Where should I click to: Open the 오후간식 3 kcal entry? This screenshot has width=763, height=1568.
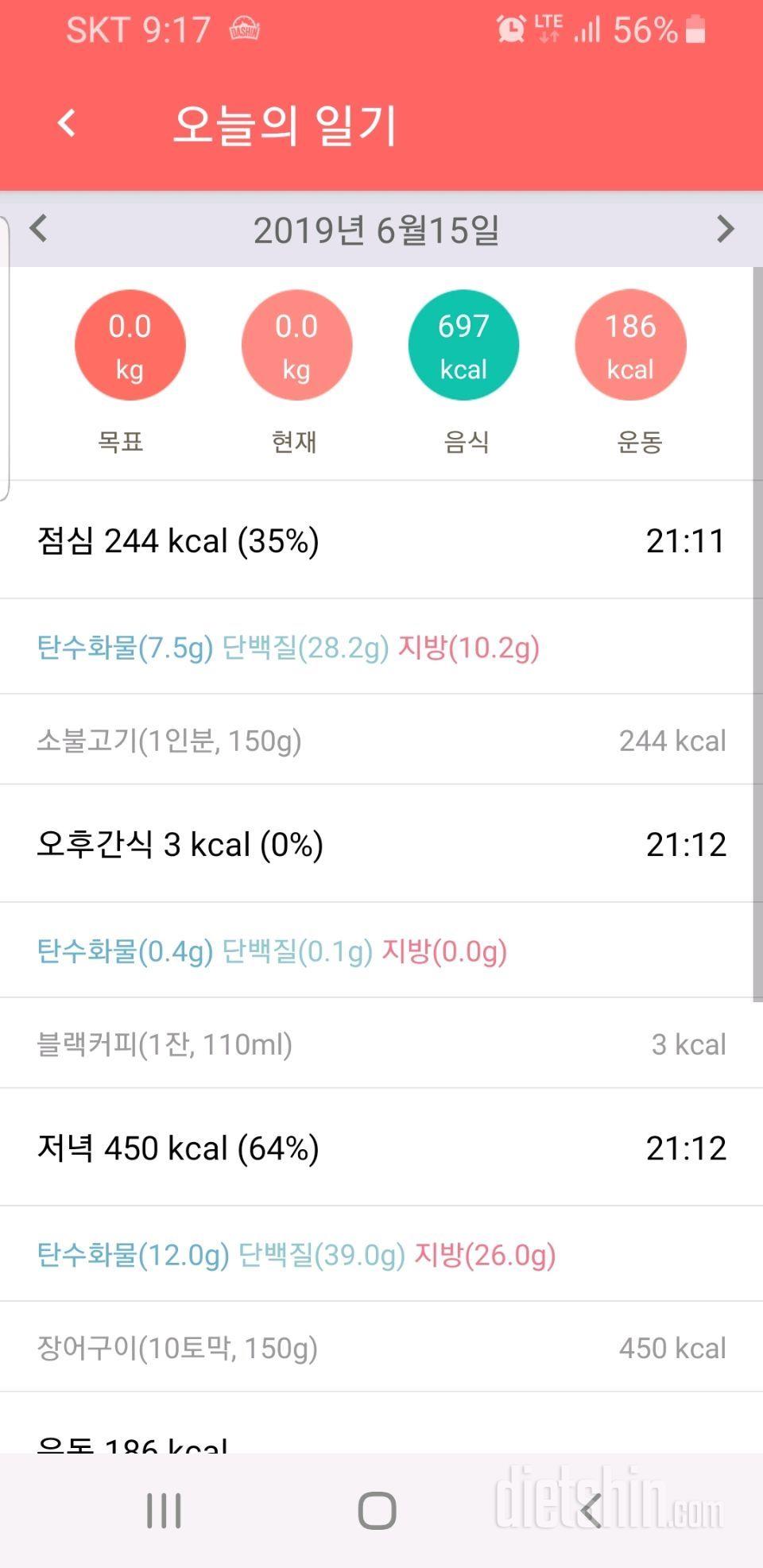pos(380,844)
